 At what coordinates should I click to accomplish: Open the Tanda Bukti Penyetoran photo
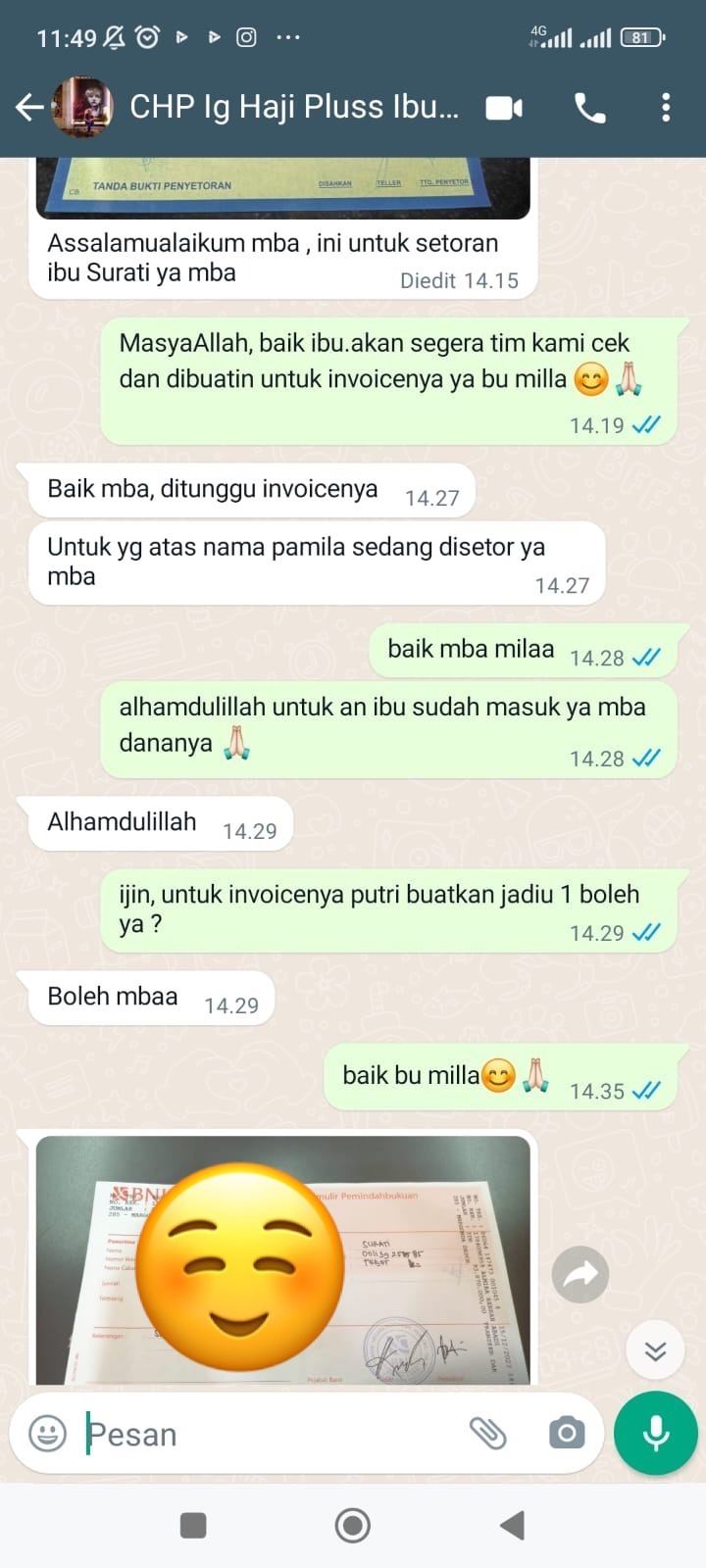coord(282,188)
